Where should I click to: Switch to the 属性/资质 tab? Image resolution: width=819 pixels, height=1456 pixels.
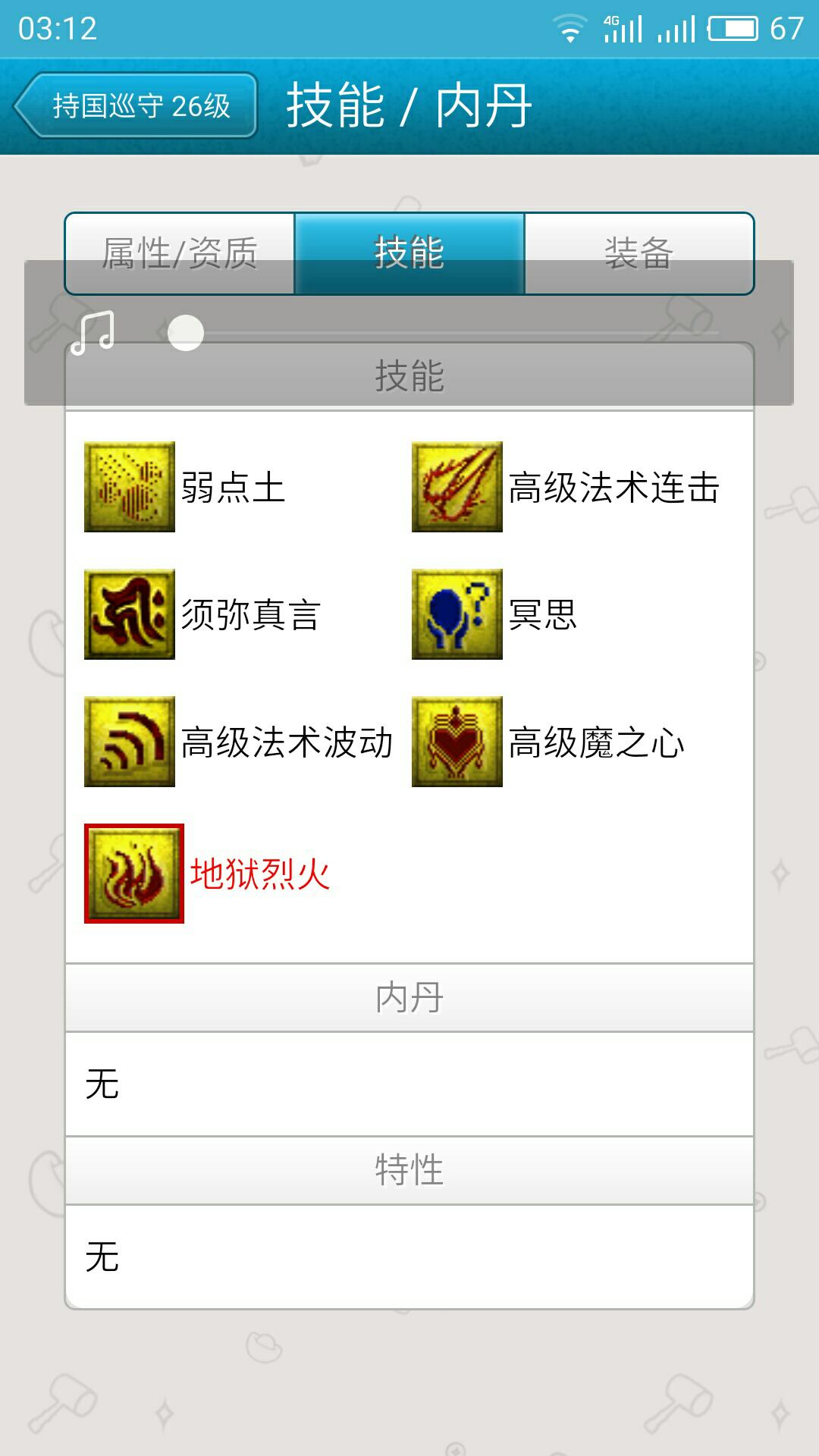tap(180, 253)
